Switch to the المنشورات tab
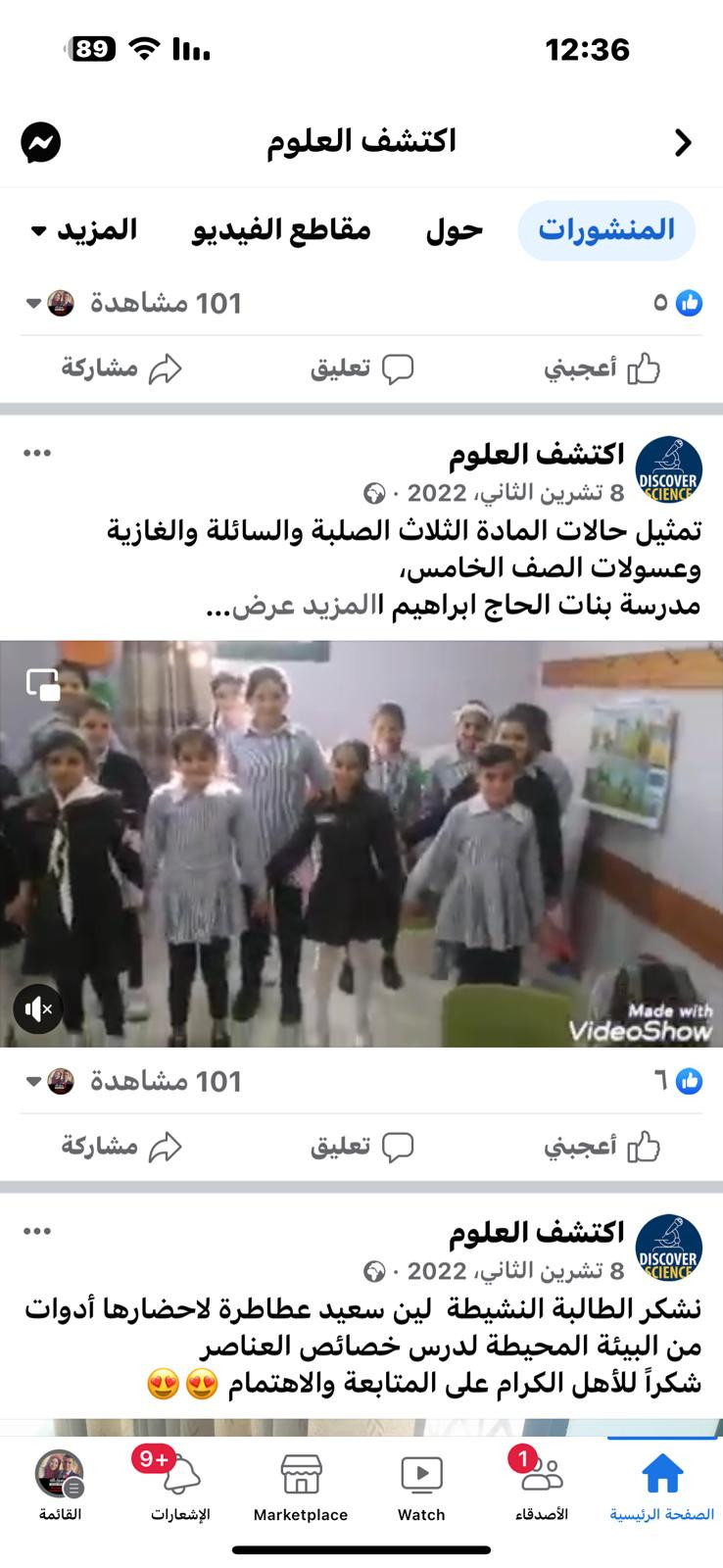This screenshot has width=723, height=1568. [606, 230]
